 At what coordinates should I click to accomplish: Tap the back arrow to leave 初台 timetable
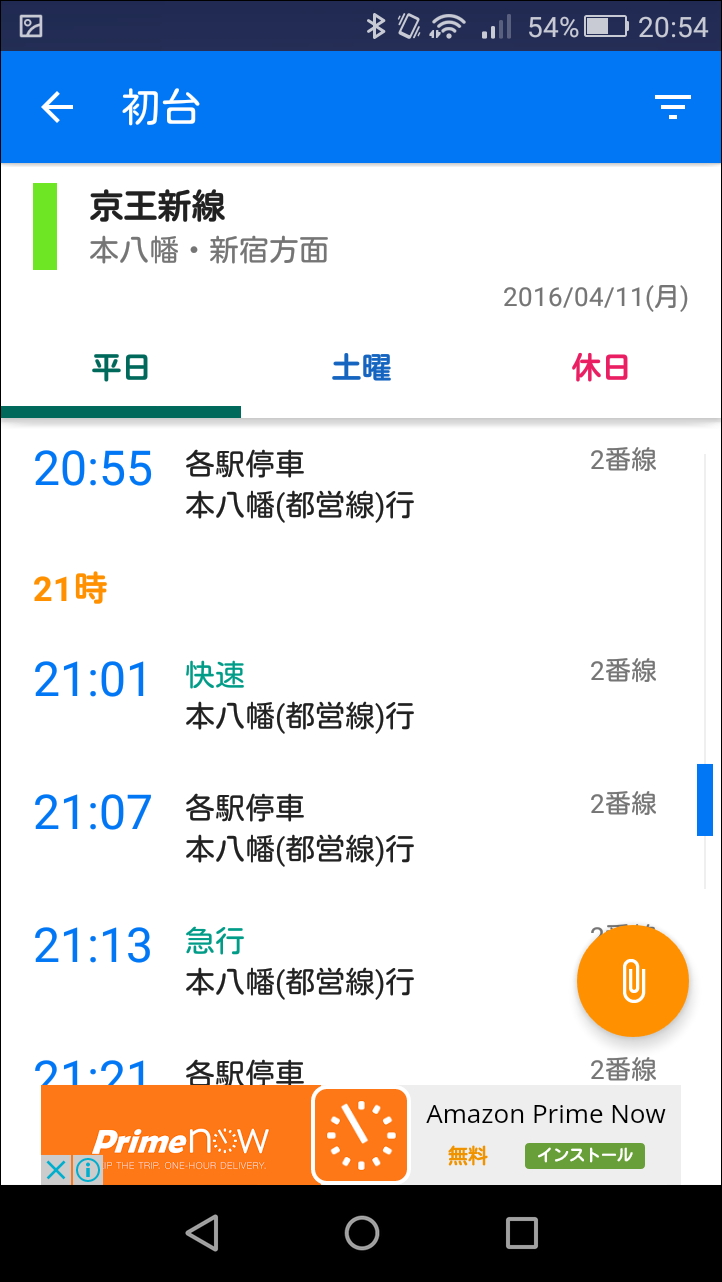(x=57, y=107)
